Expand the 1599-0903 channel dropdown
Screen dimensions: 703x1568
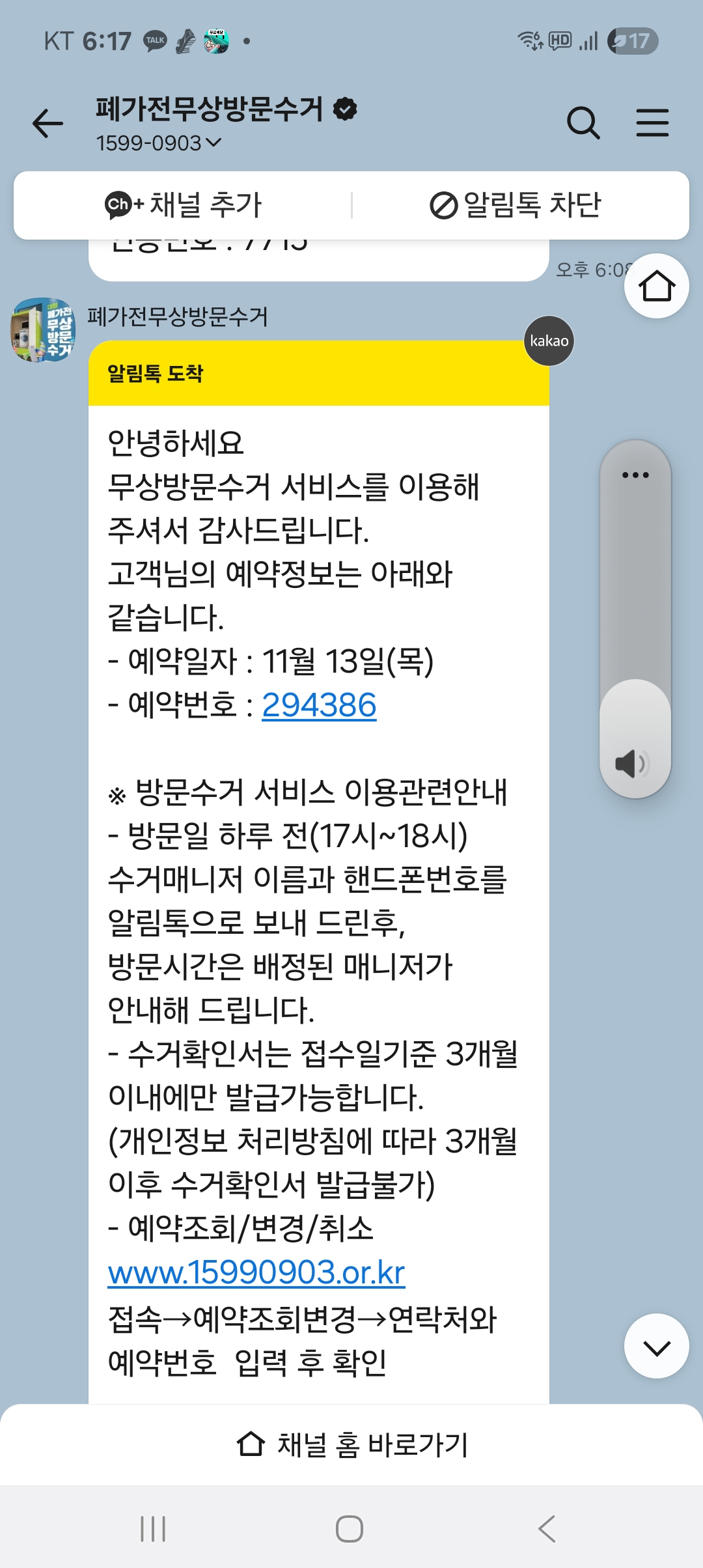click(159, 143)
